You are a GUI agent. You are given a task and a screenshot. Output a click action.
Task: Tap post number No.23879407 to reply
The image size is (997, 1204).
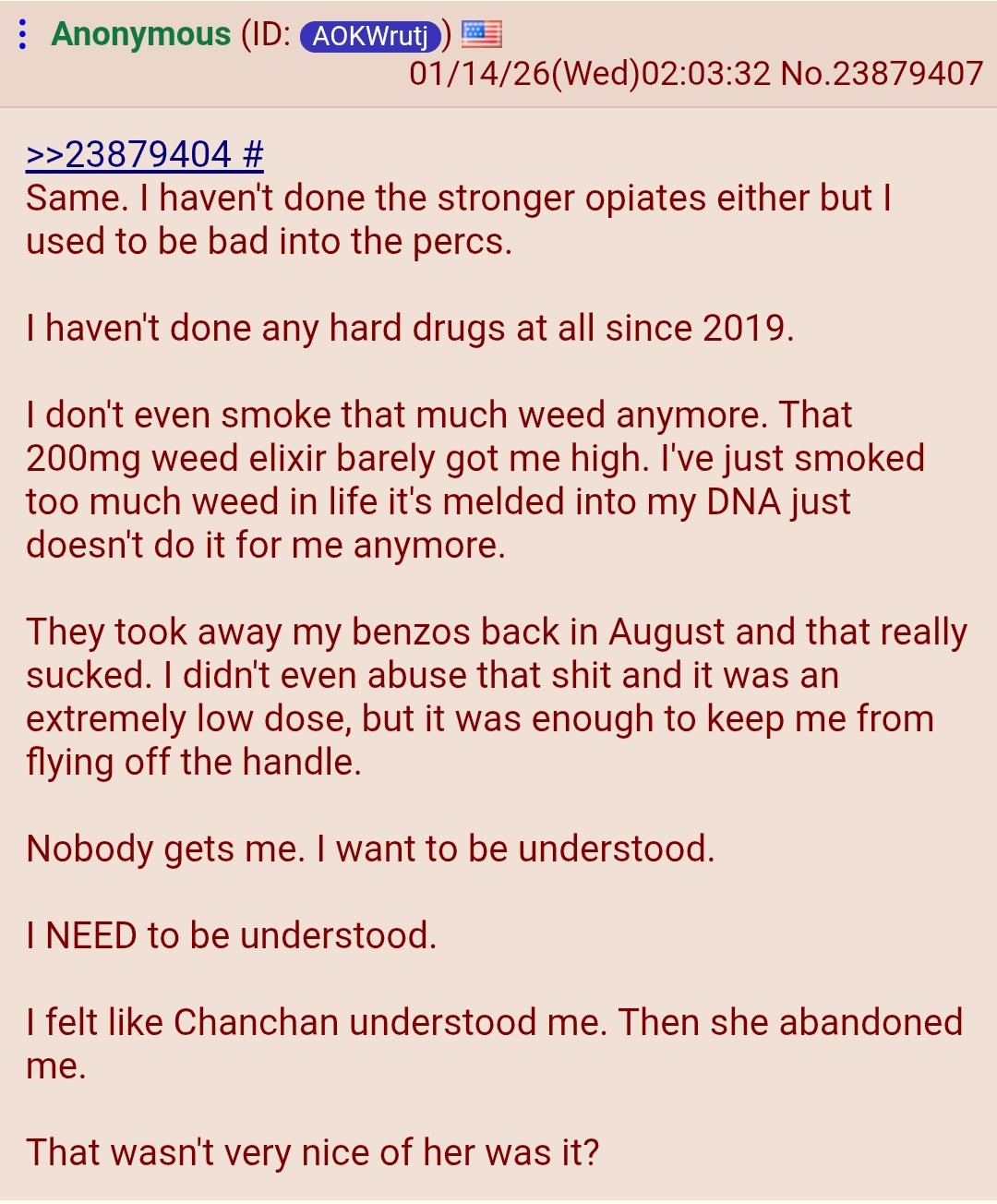882,74
